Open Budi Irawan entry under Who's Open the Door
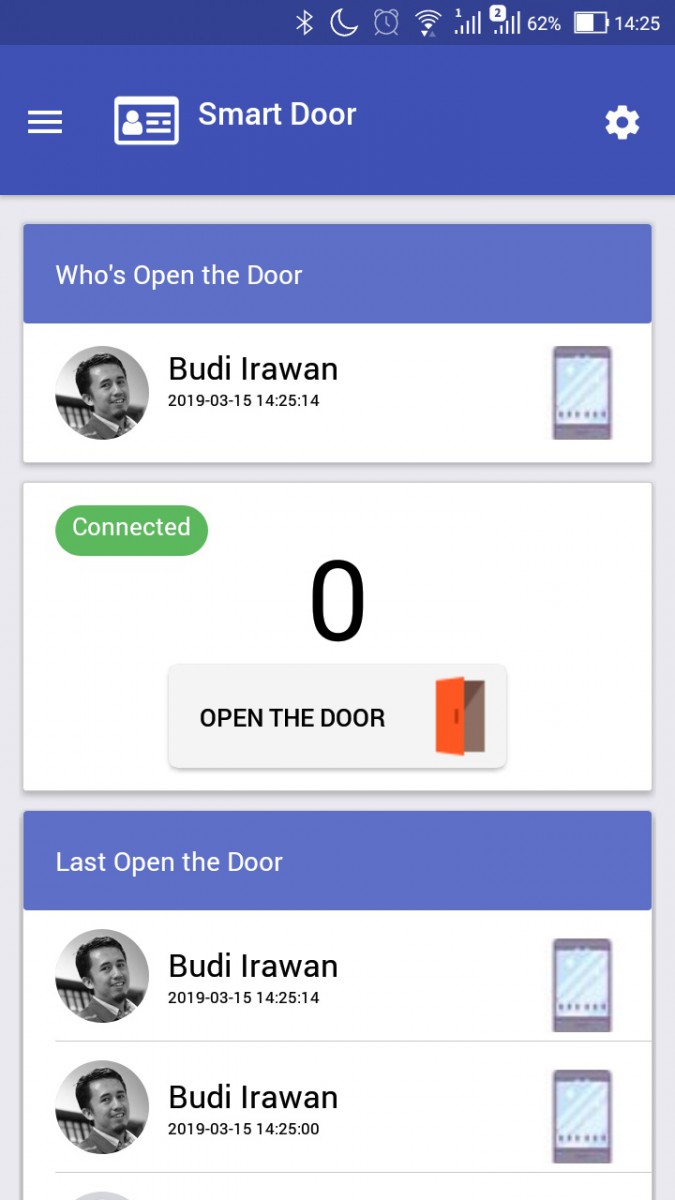This screenshot has height=1200, width=675. pyautogui.click(x=338, y=393)
